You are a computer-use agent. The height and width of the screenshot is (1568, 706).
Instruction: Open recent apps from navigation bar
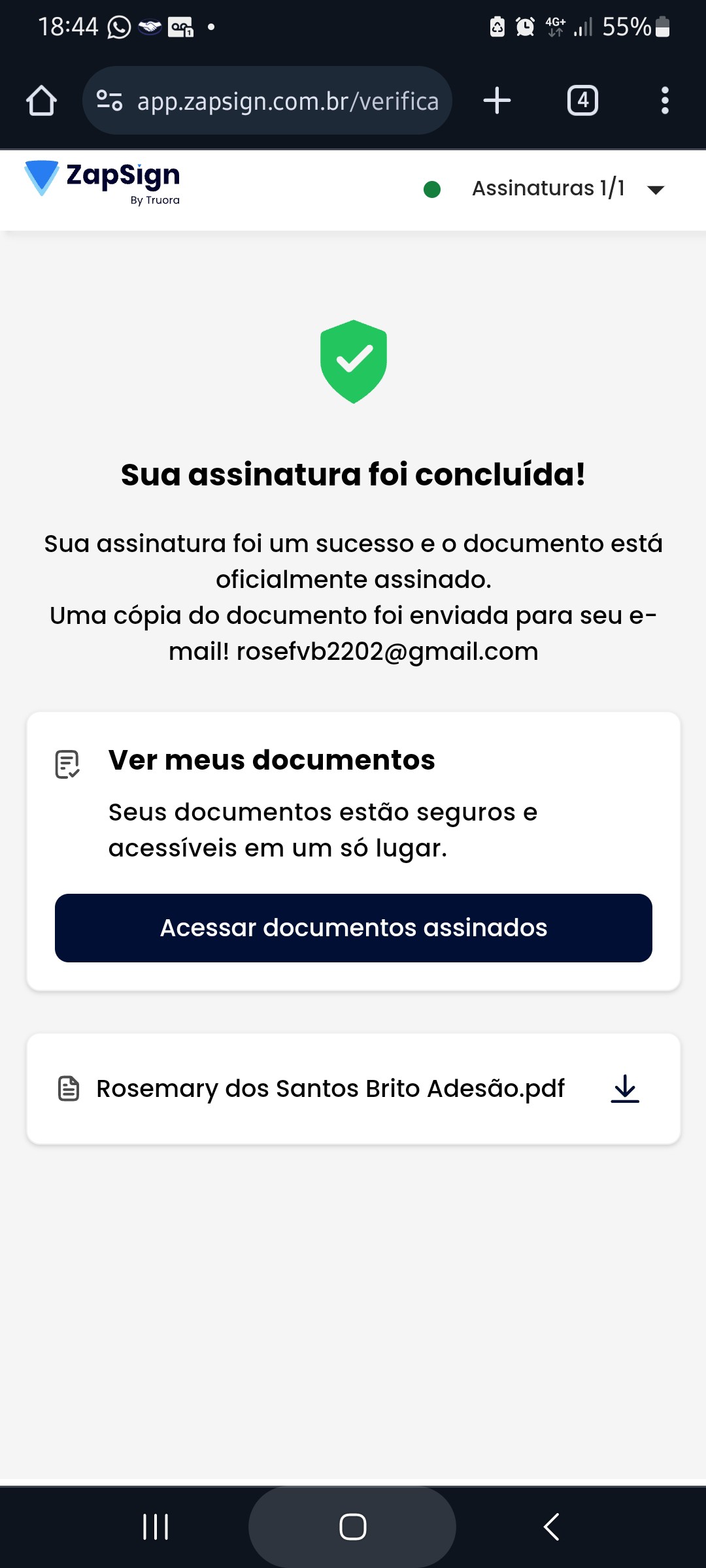pyautogui.click(x=156, y=1527)
